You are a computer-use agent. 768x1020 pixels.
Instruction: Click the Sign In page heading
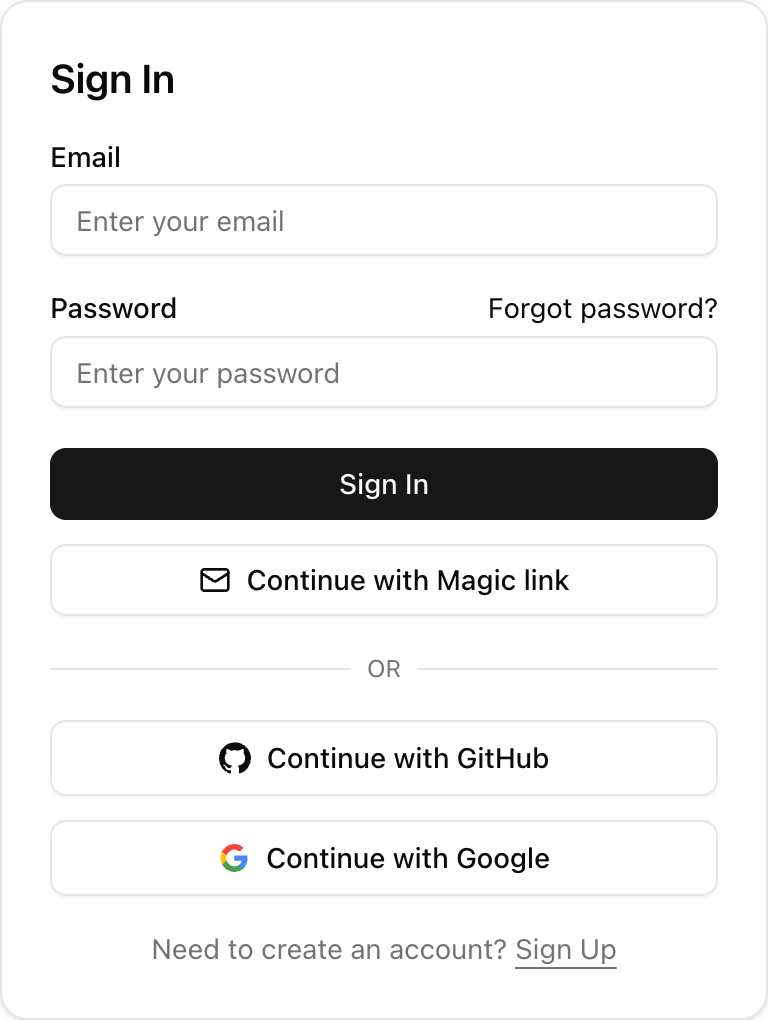point(112,79)
